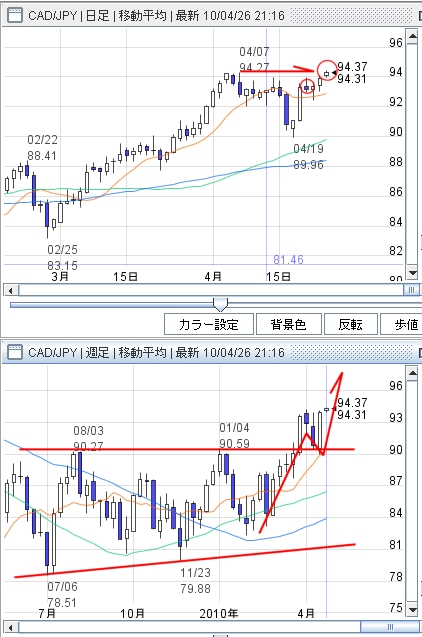Viewport: 422px width, 637px height.
Task: Tap the left arrow on daily chart's horizontal scrollbar
Action: 11,290
